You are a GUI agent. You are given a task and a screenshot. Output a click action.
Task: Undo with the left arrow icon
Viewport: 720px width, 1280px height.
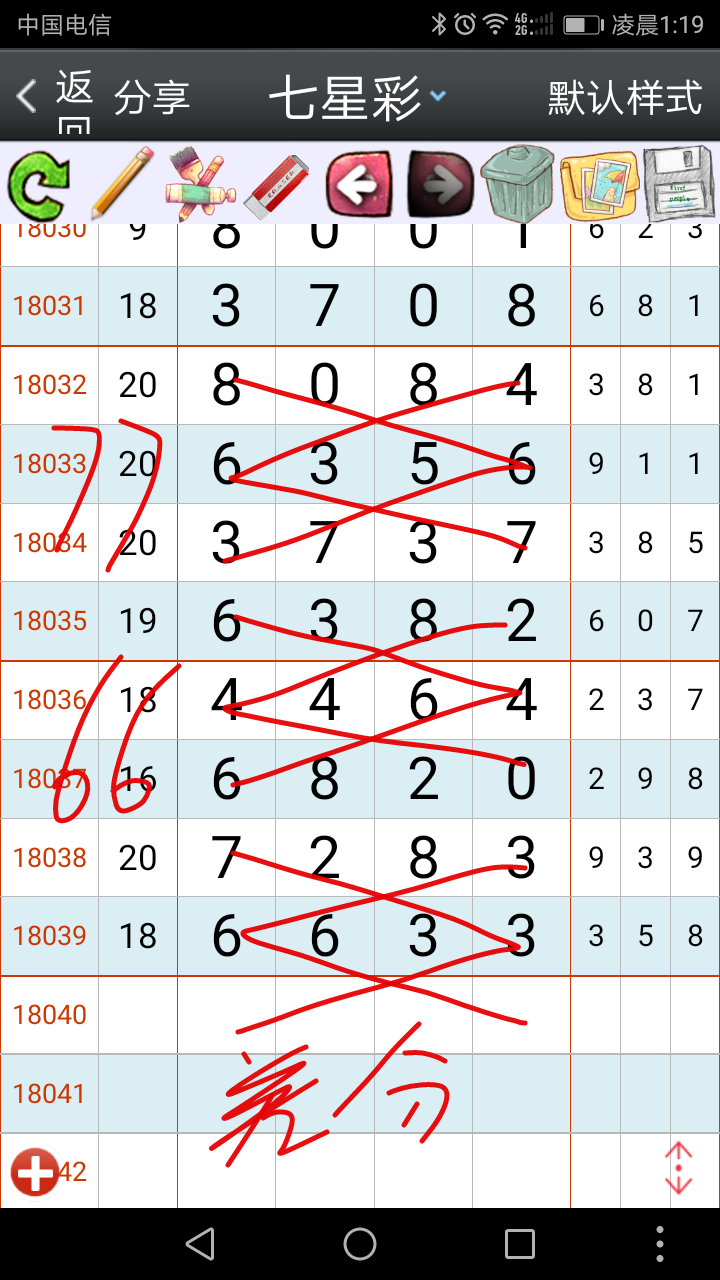[359, 184]
